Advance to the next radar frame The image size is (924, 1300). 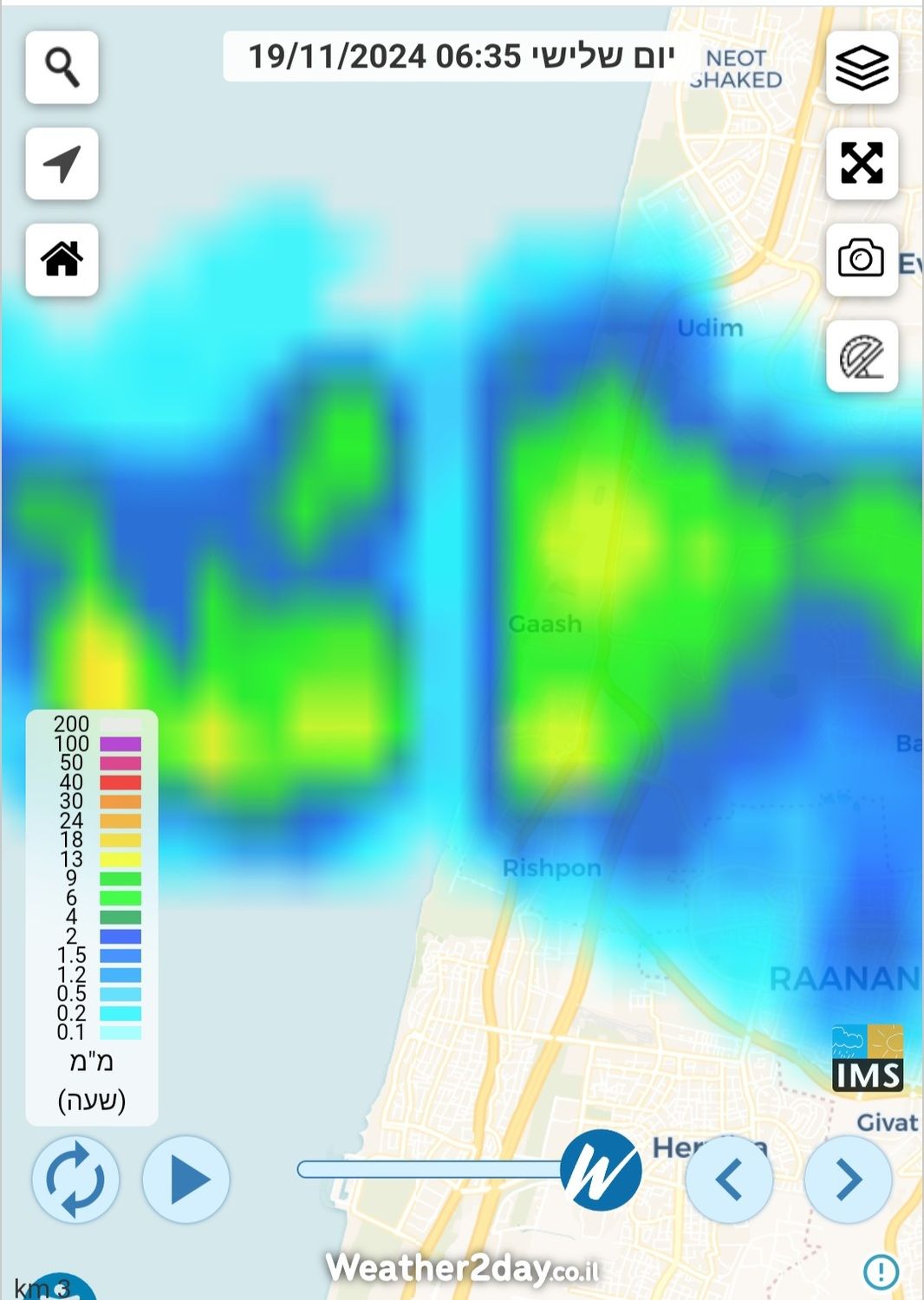tap(848, 1180)
